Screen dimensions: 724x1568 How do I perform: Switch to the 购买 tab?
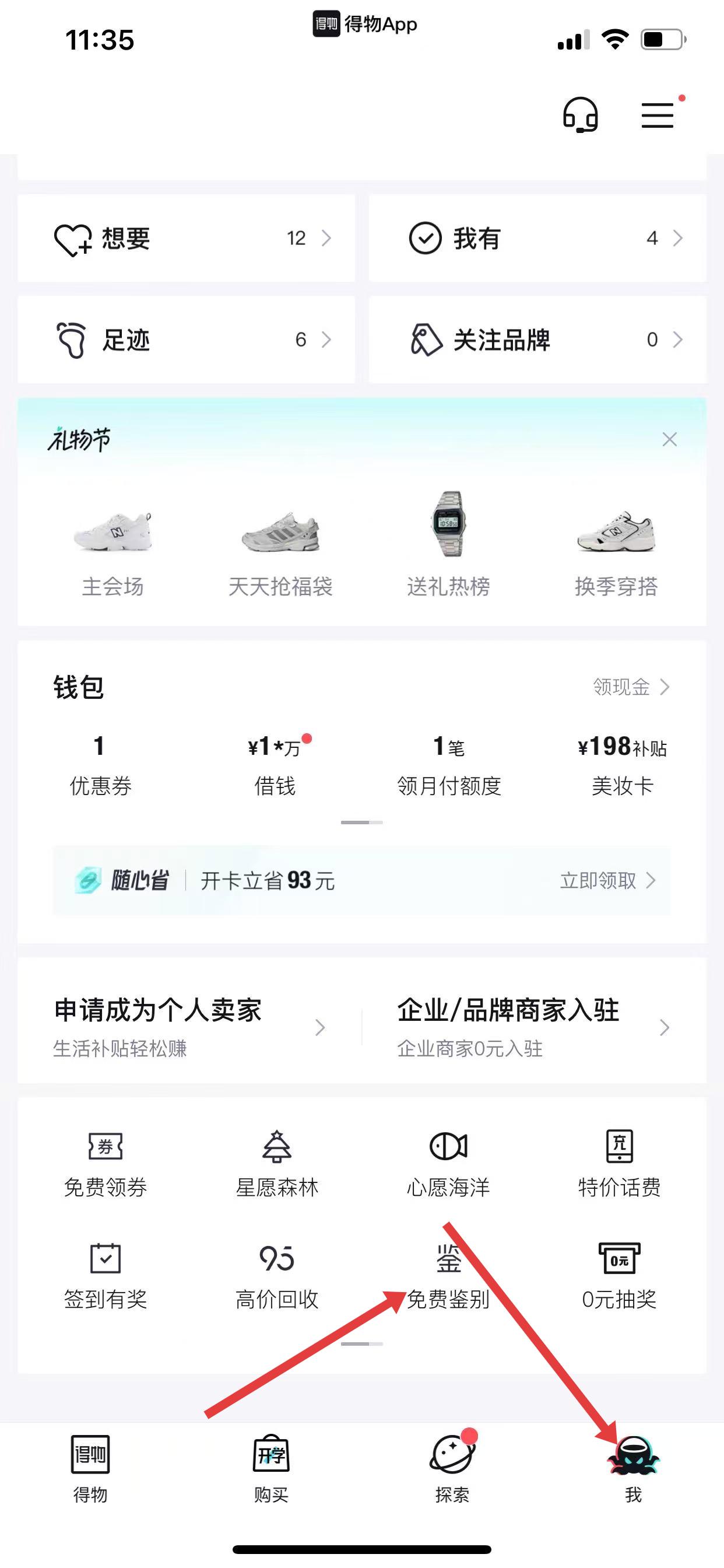point(270,1468)
